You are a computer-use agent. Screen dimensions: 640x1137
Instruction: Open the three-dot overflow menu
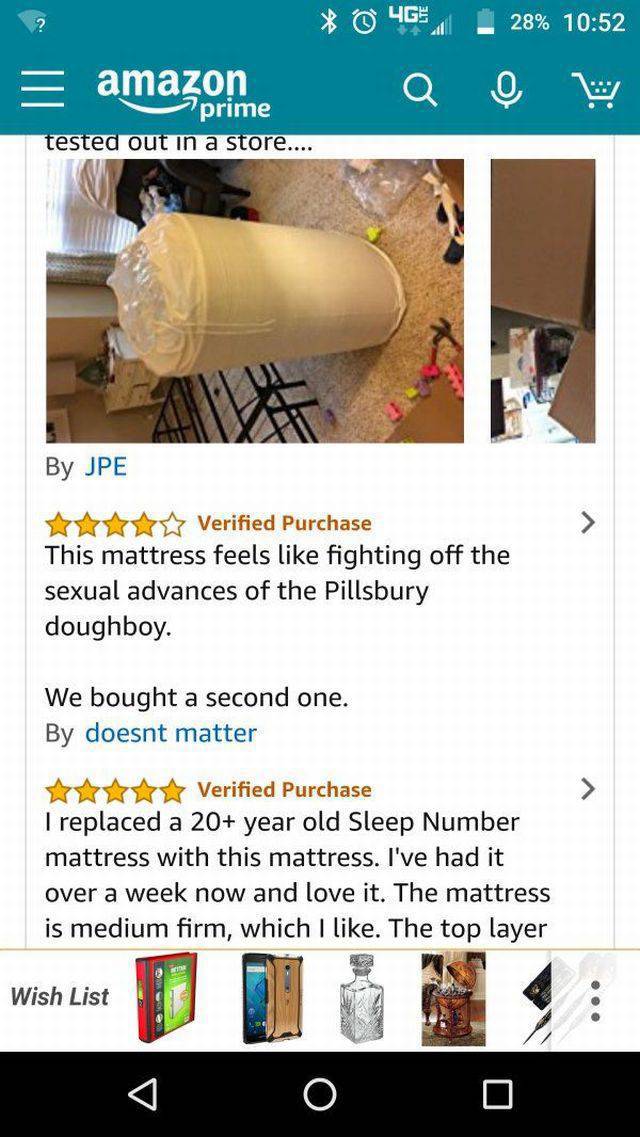click(595, 1000)
